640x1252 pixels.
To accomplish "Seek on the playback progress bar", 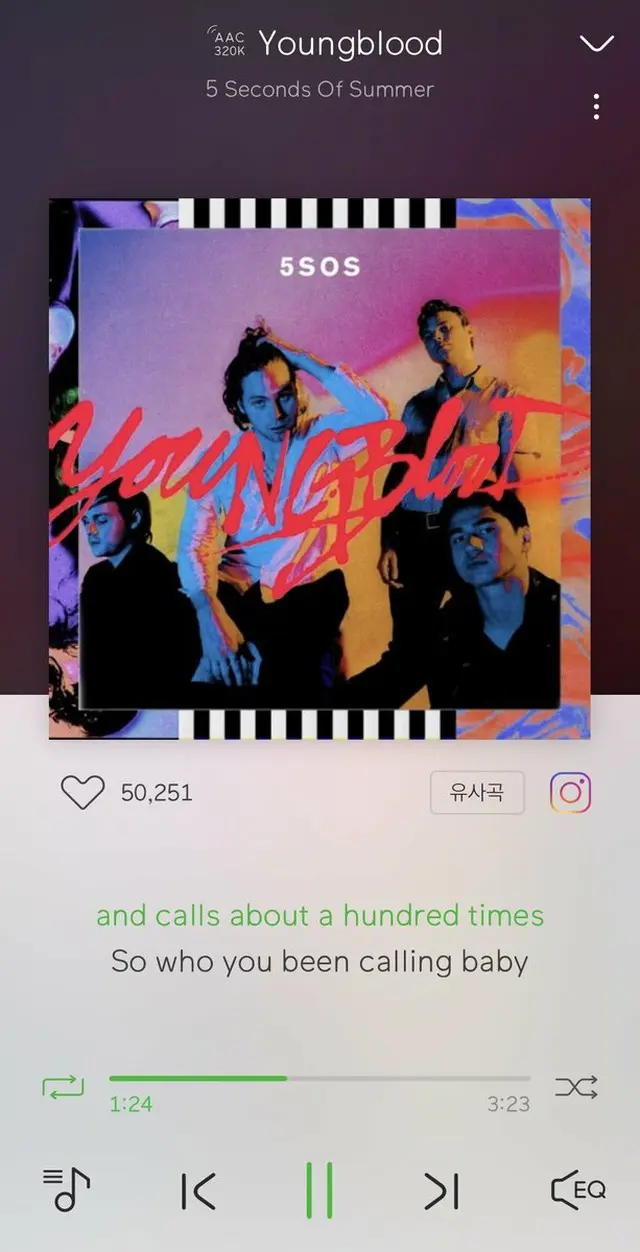I will tap(320, 1078).
